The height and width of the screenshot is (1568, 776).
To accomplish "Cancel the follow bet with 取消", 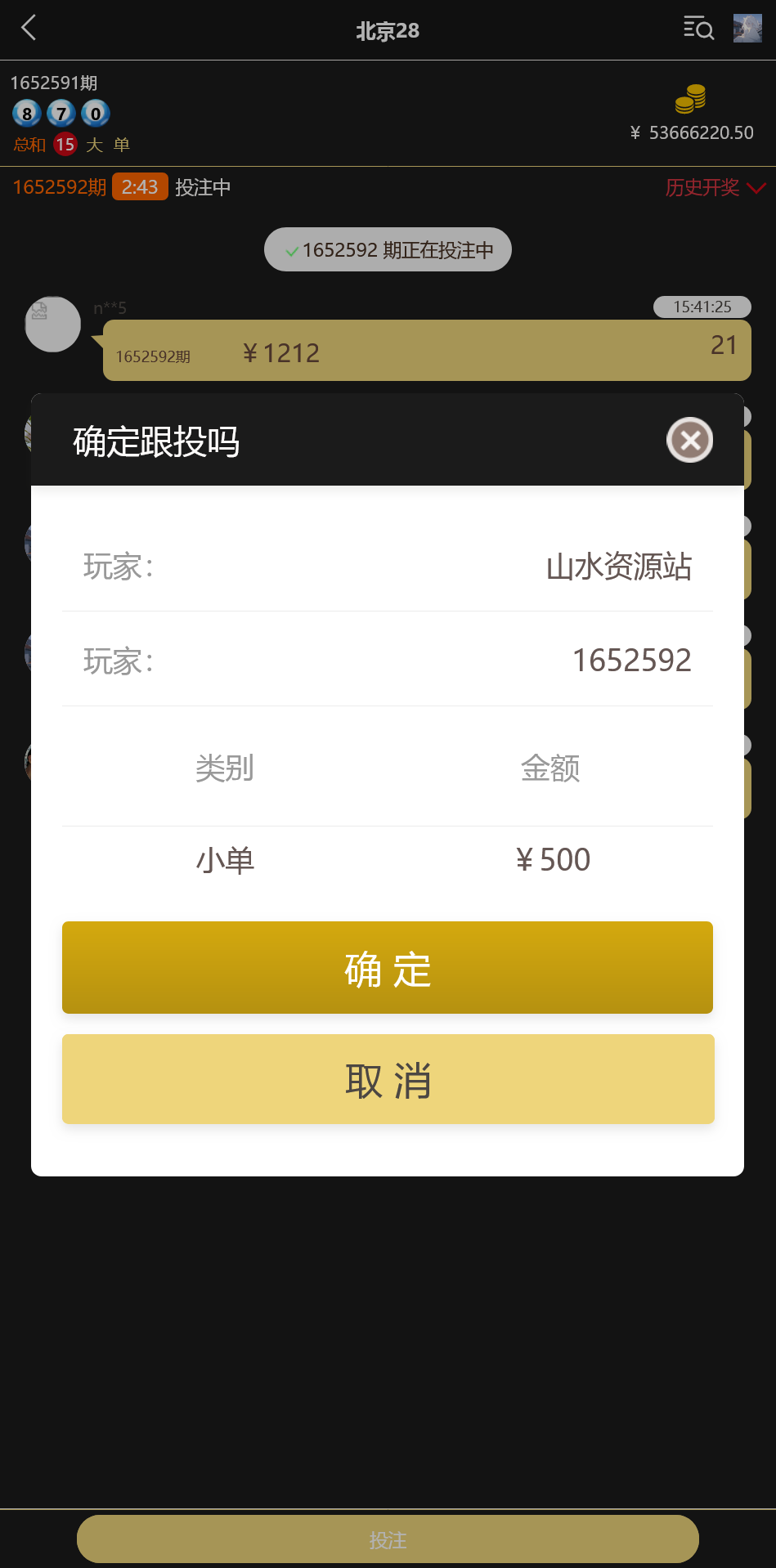I will 387,1079.
